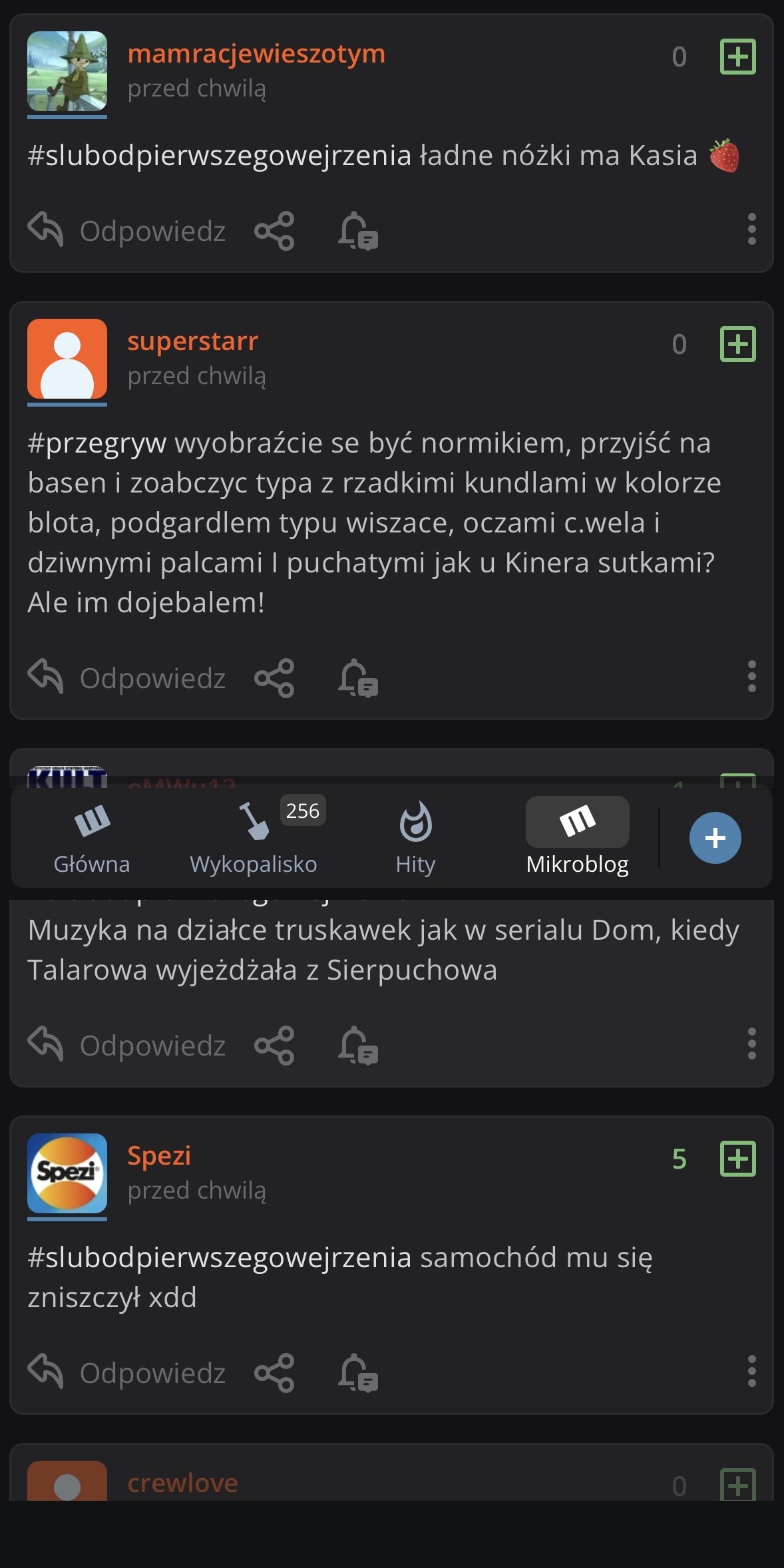The height and width of the screenshot is (1568, 784).
Task: Open overflow menu on Spezi's post
Action: tap(751, 1372)
